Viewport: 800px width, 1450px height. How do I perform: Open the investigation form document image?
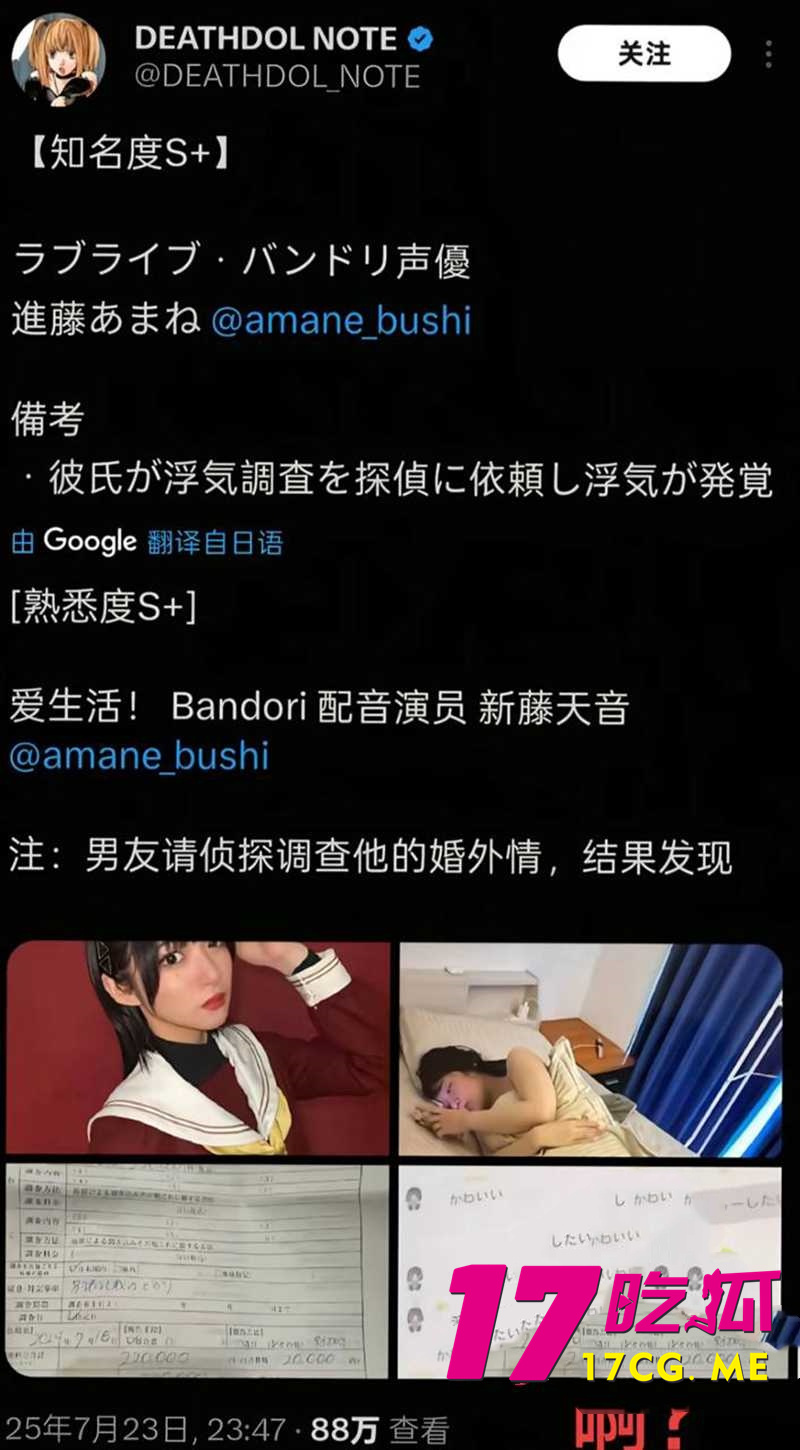(198, 1270)
